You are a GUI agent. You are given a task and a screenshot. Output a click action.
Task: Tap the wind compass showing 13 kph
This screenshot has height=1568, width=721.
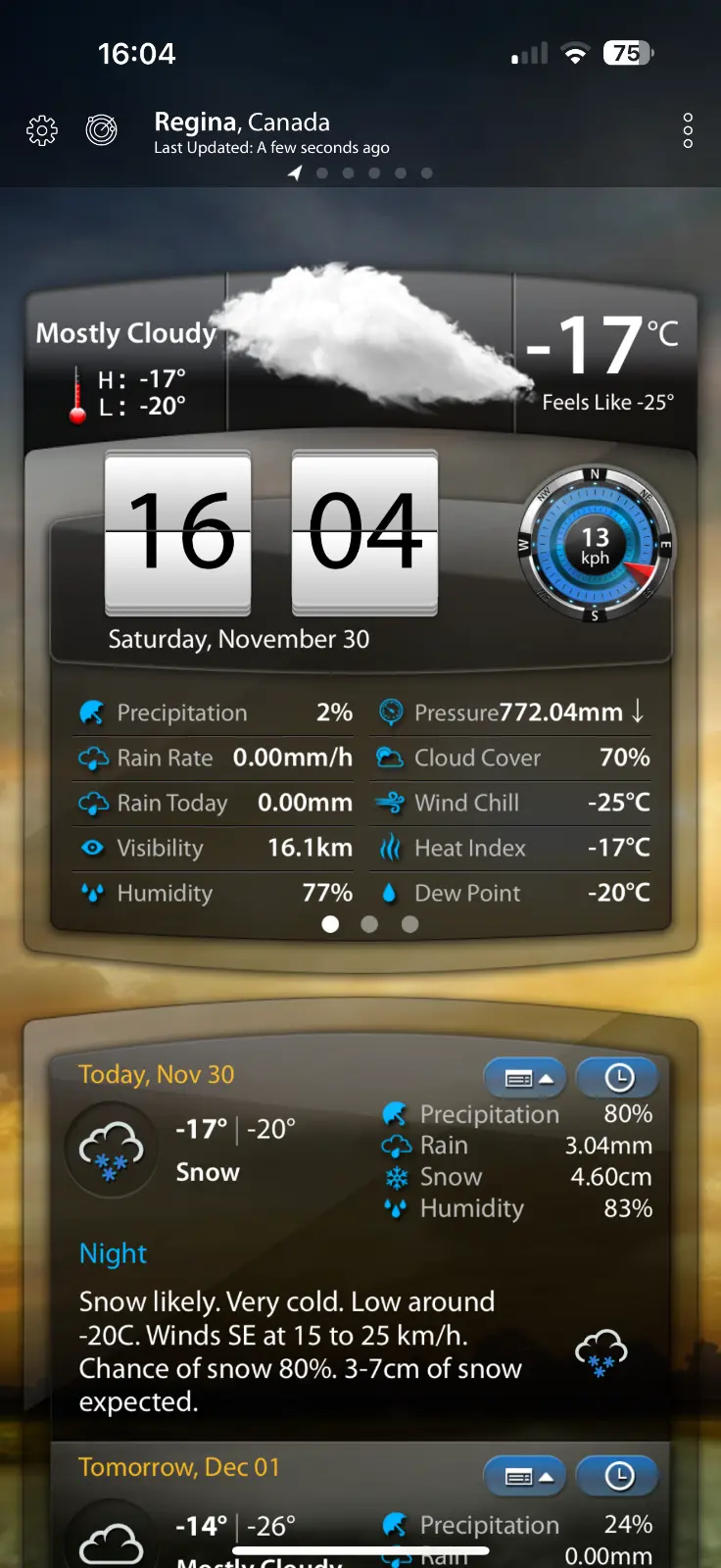(x=595, y=546)
